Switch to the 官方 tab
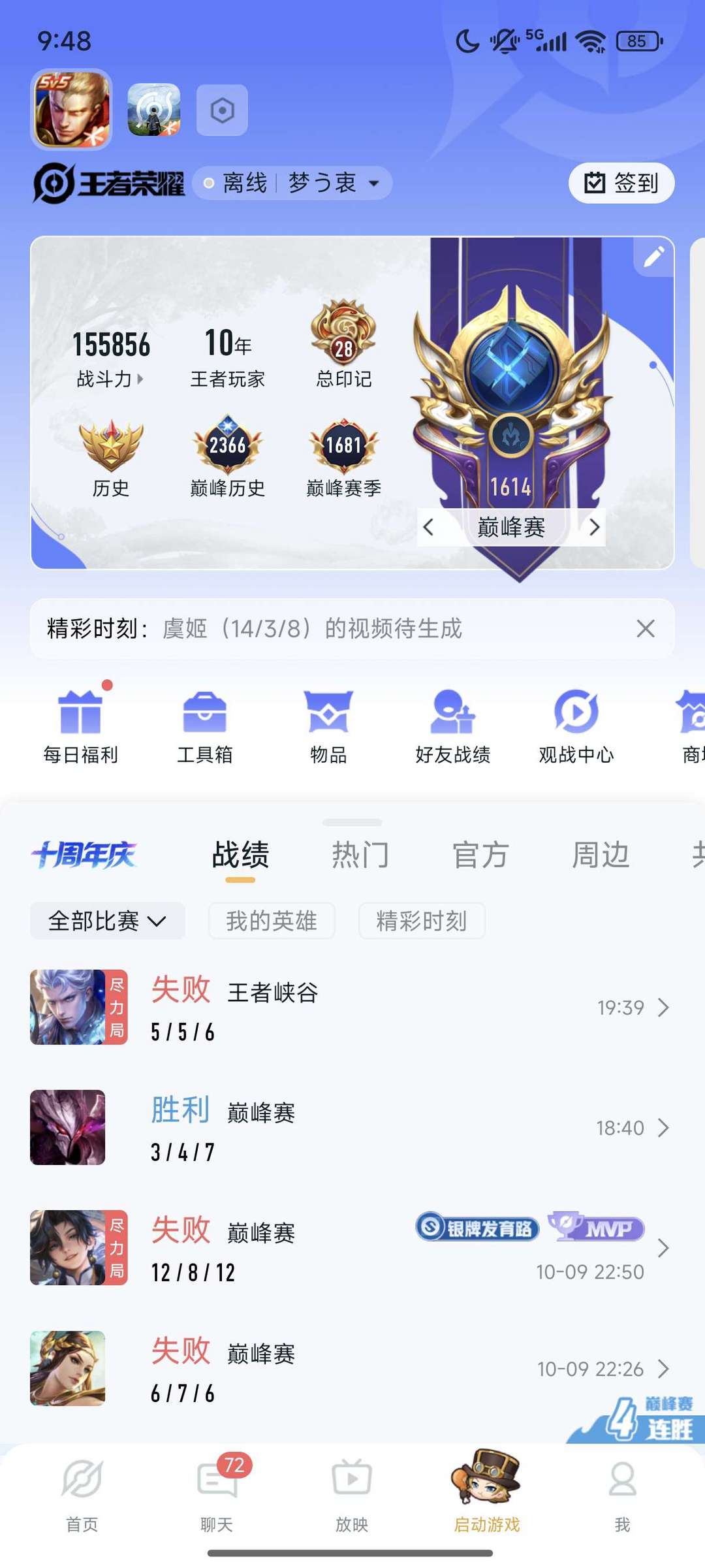The width and height of the screenshot is (705, 1568). [480, 855]
